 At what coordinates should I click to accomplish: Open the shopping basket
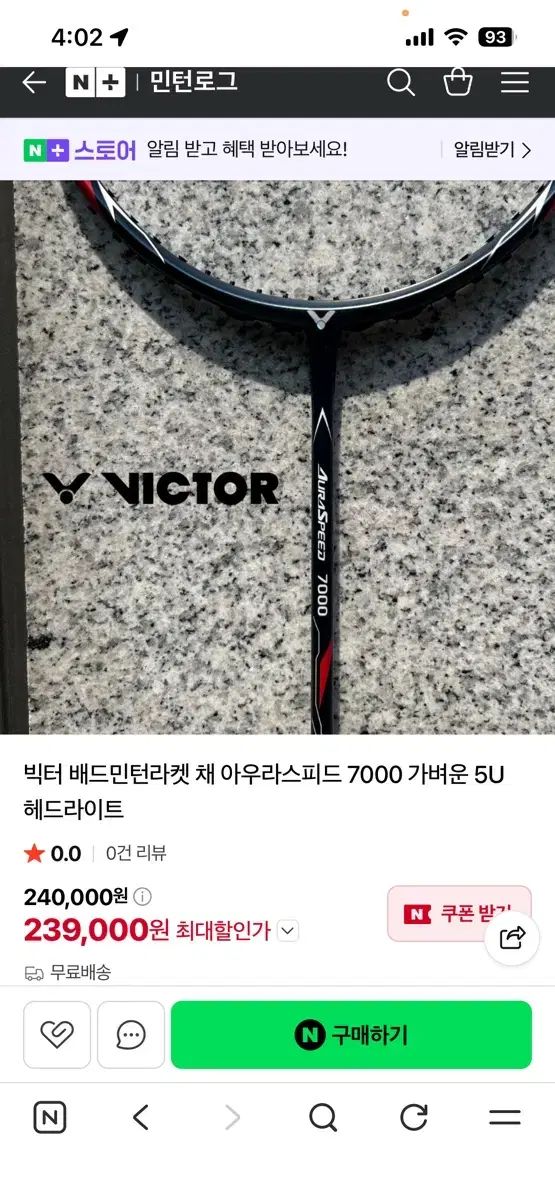click(x=458, y=82)
